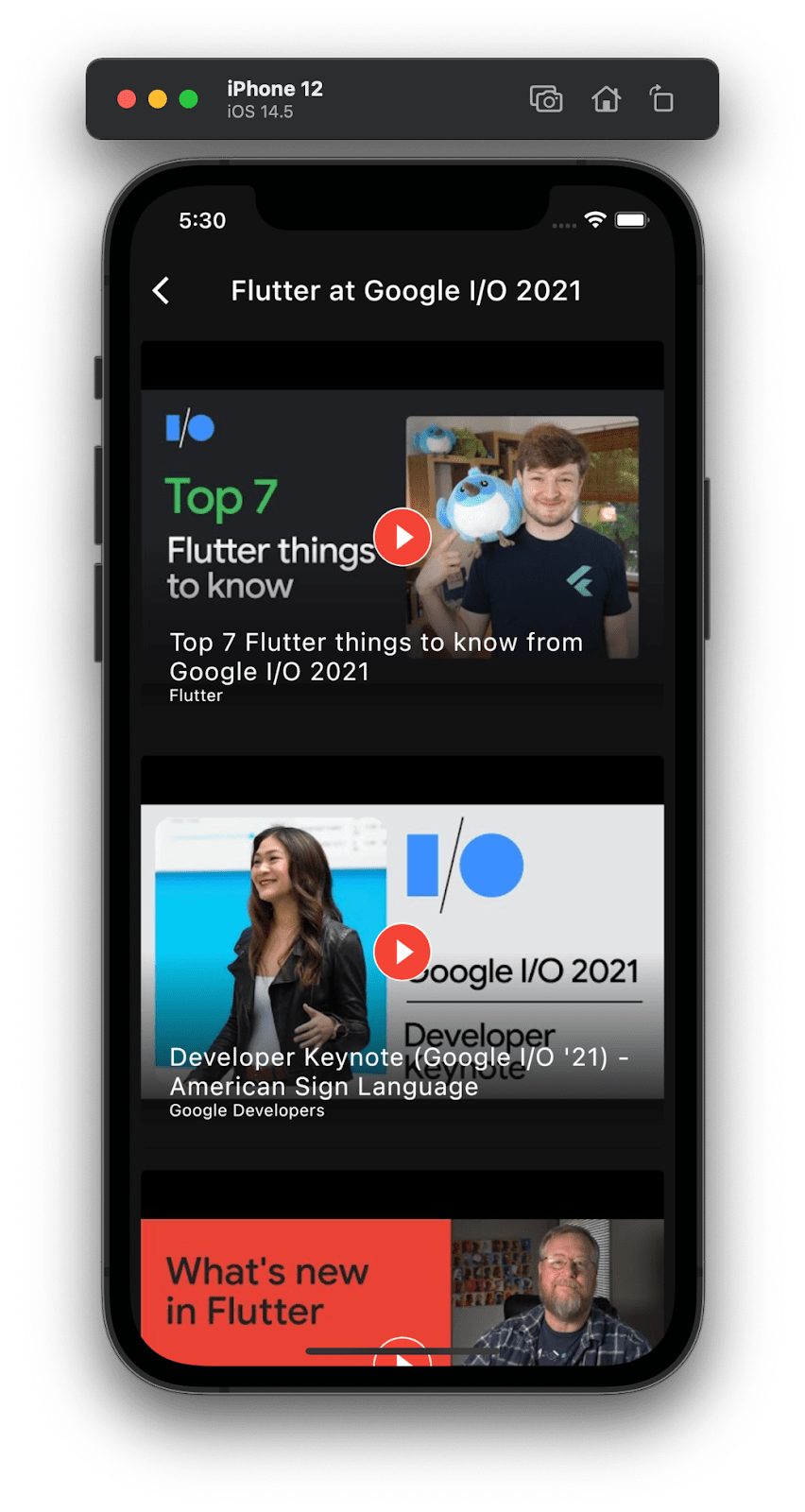805x1512 pixels.
Task: Play the Top 7 Flutter things video
Action: tap(402, 537)
